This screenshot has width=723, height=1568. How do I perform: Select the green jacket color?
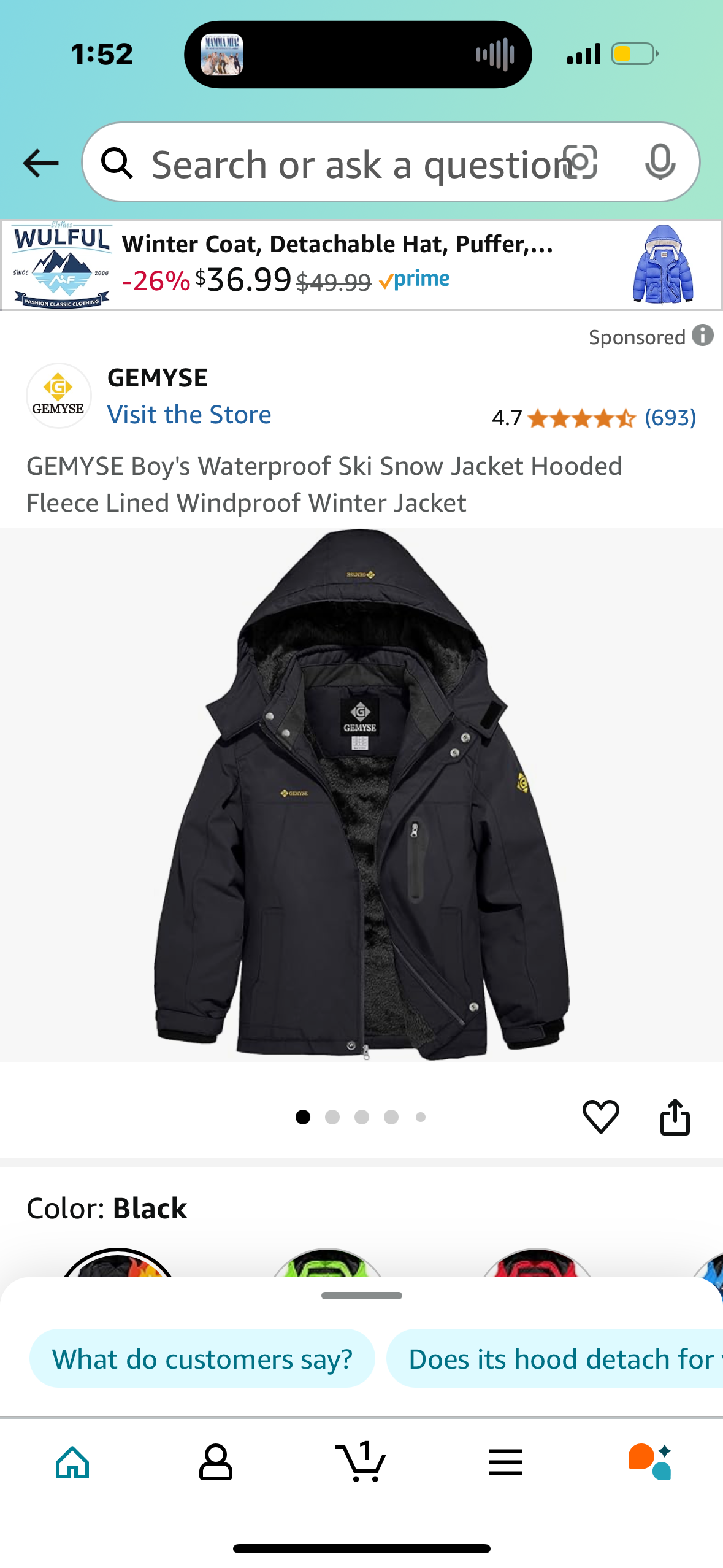click(x=327, y=1264)
